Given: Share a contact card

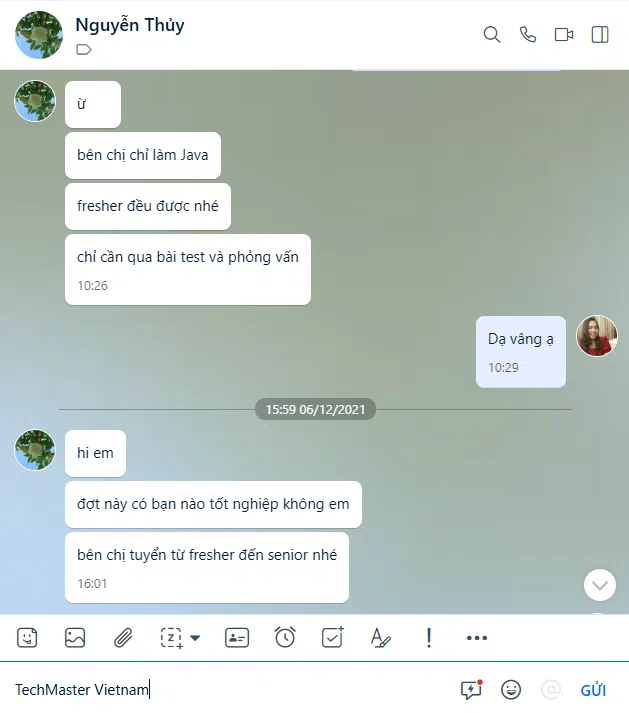Looking at the screenshot, I should click(x=237, y=637).
